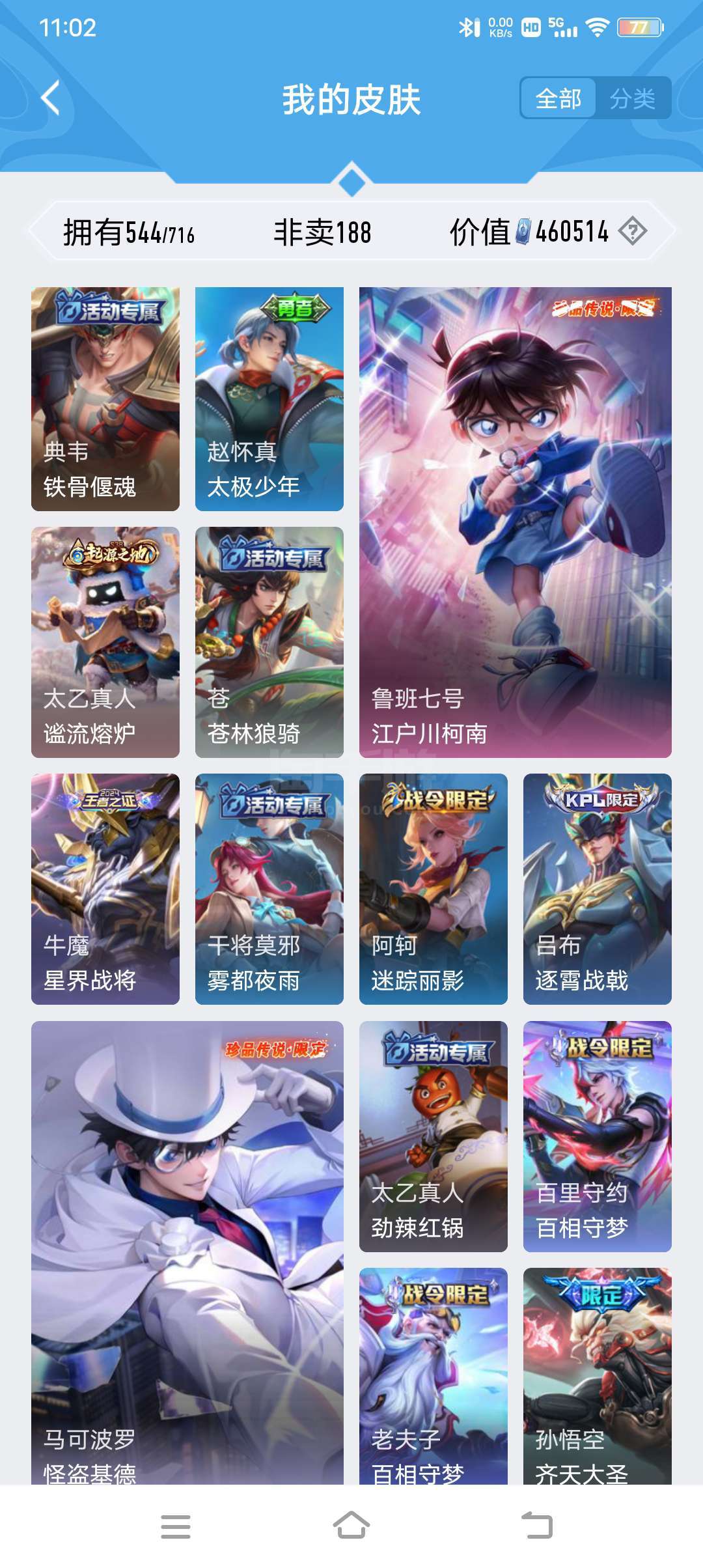The width and height of the screenshot is (703, 1568).
Task: Select the 吕布 逐霄战戟 skin card
Action: tap(598, 889)
